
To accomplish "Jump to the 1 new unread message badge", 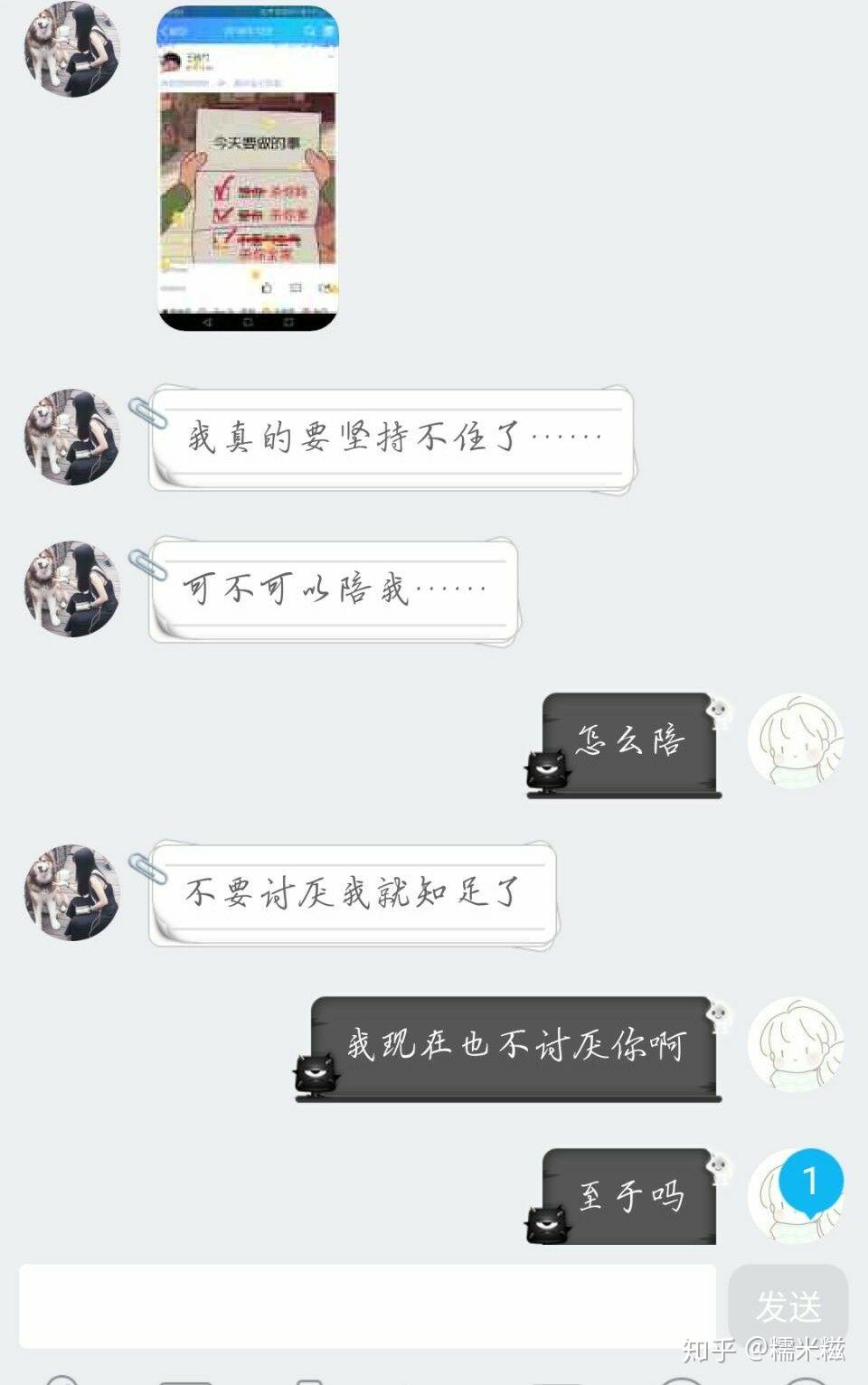I will pyautogui.click(x=811, y=1181).
